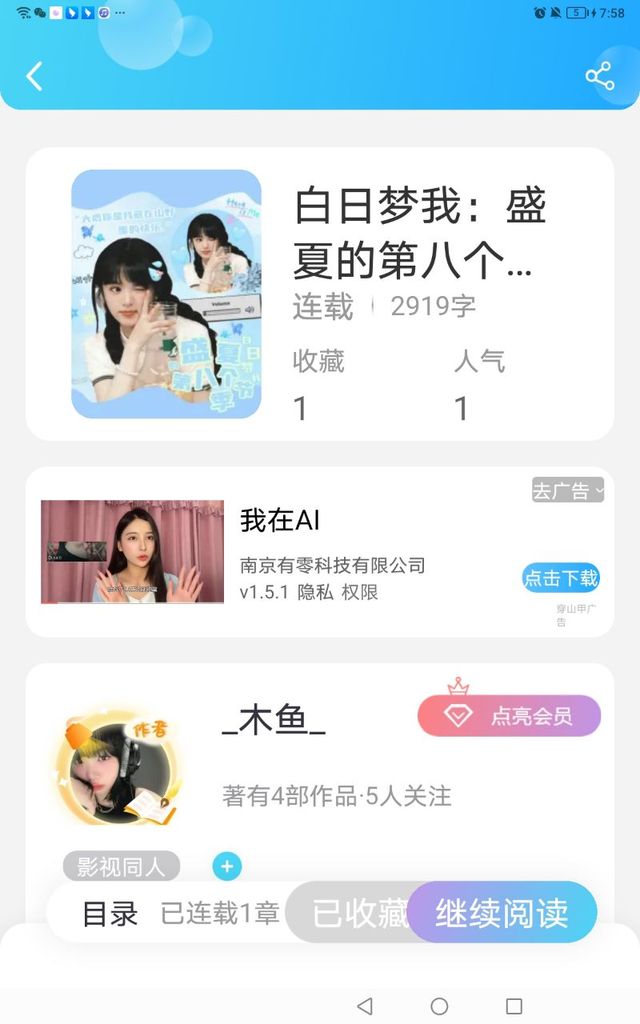Image resolution: width=640 pixels, height=1024 pixels.
Task: Tap the system home button
Action: tap(439, 1006)
